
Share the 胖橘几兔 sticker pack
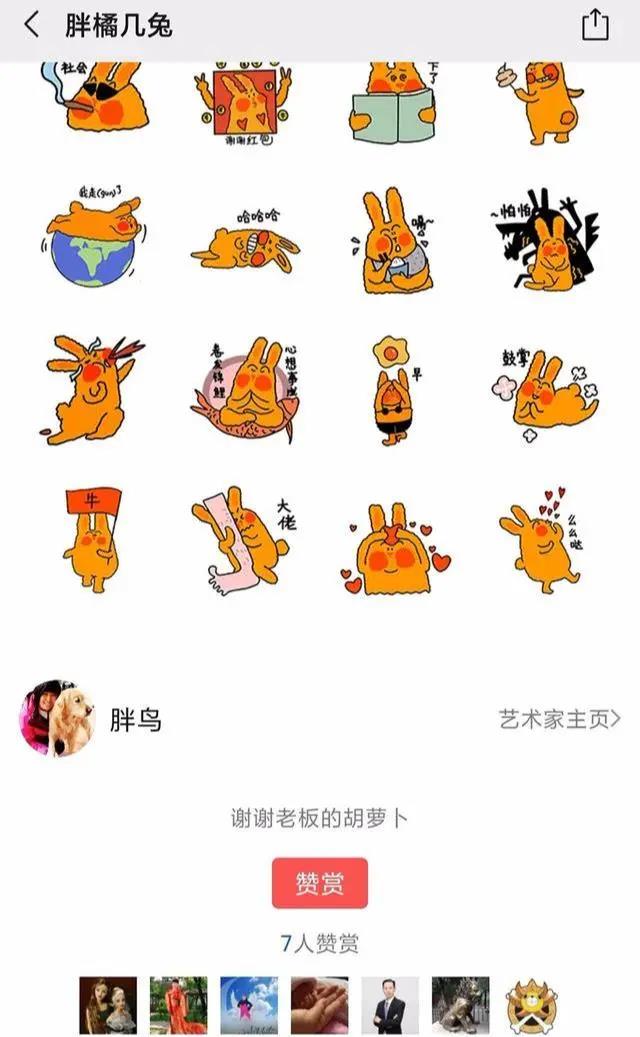(x=595, y=25)
